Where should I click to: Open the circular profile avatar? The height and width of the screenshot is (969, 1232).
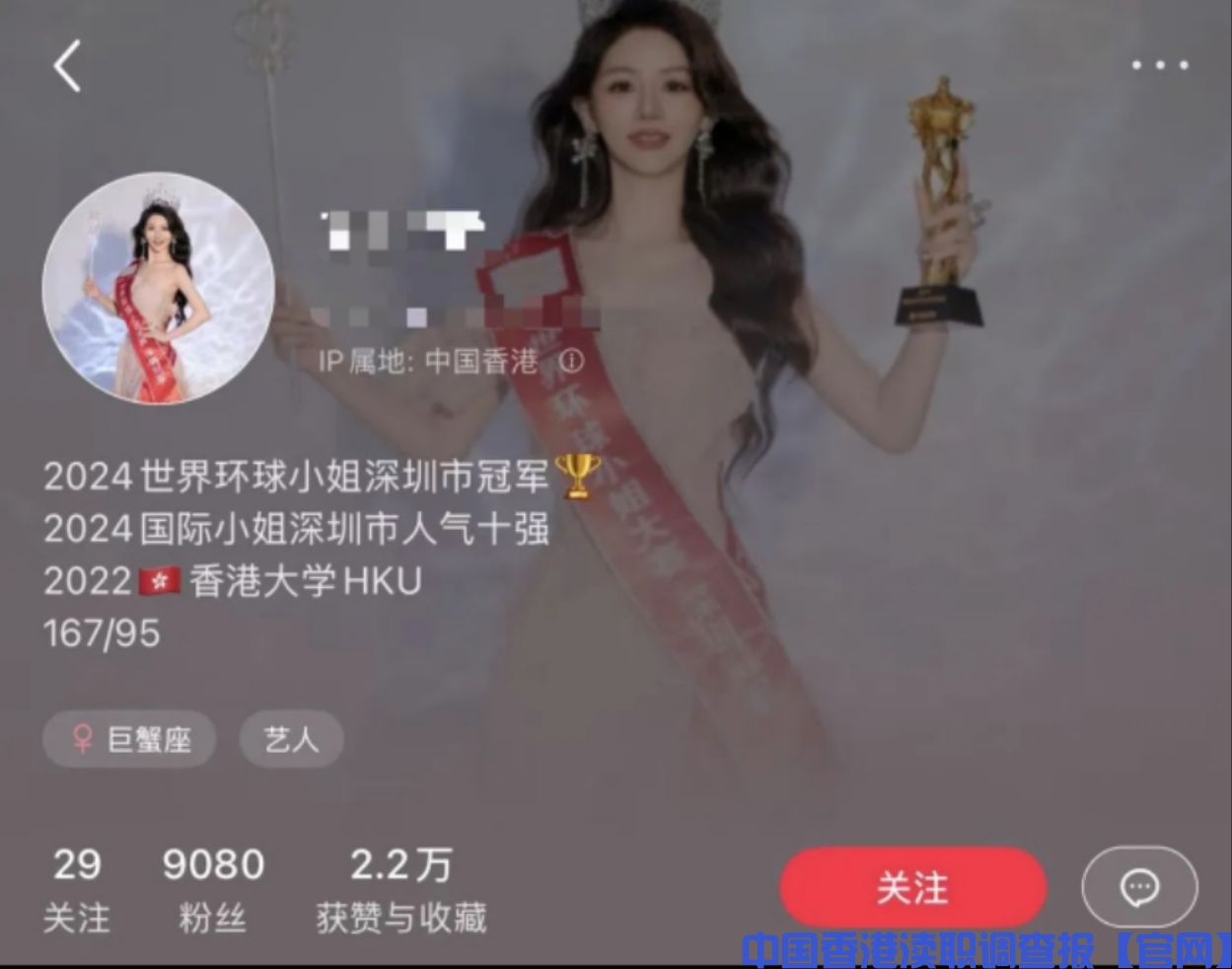point(158,288)
